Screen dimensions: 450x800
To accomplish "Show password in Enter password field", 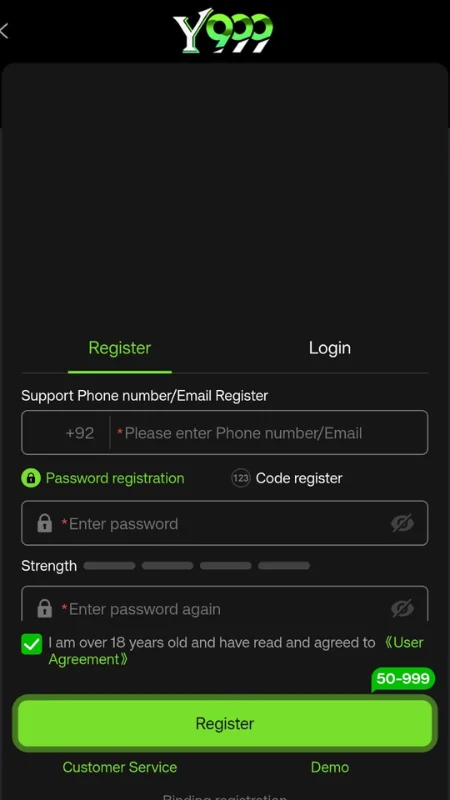I will [402, 523].
